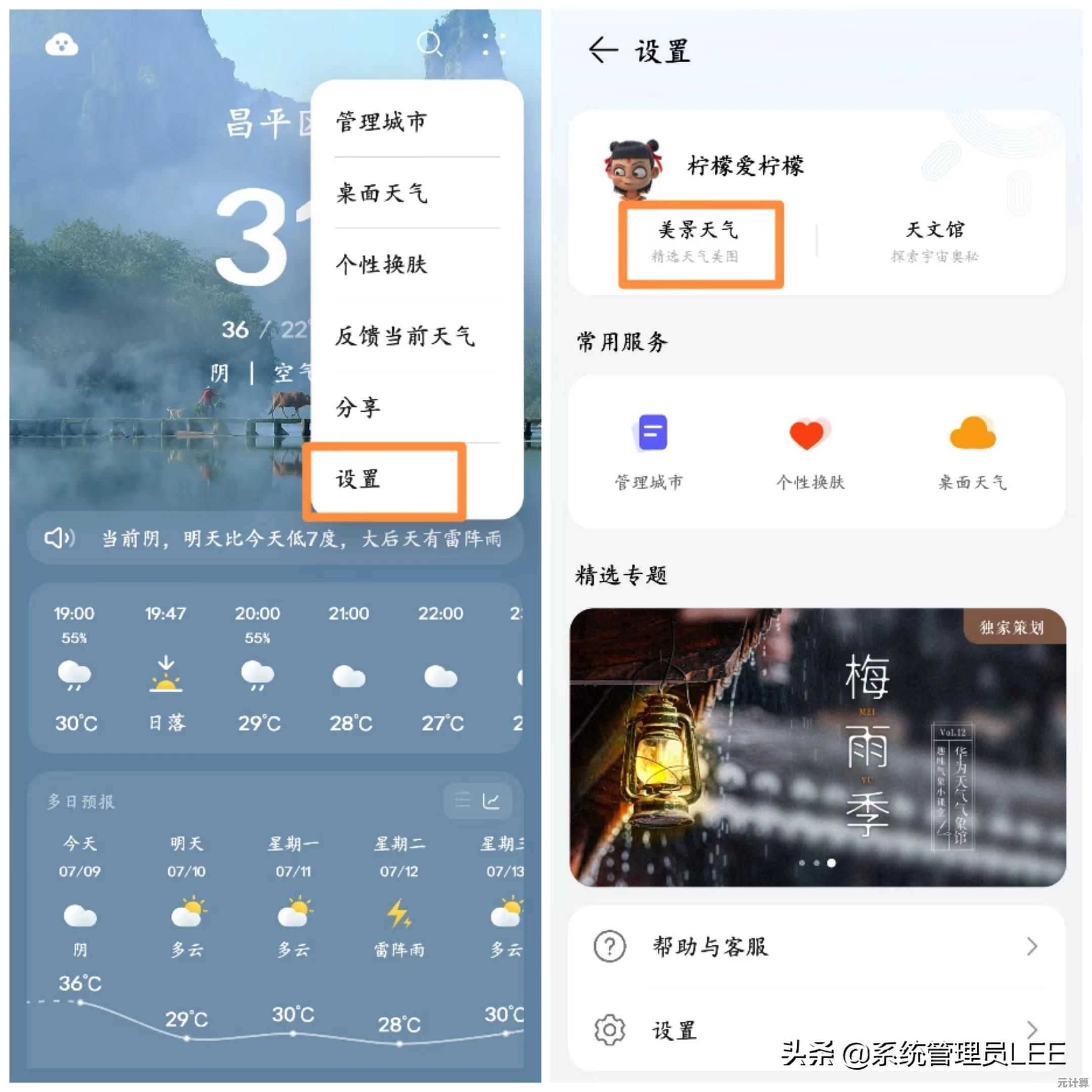Open 设置 in the popup menu
1092x1092 pixels.
[358, 479]
